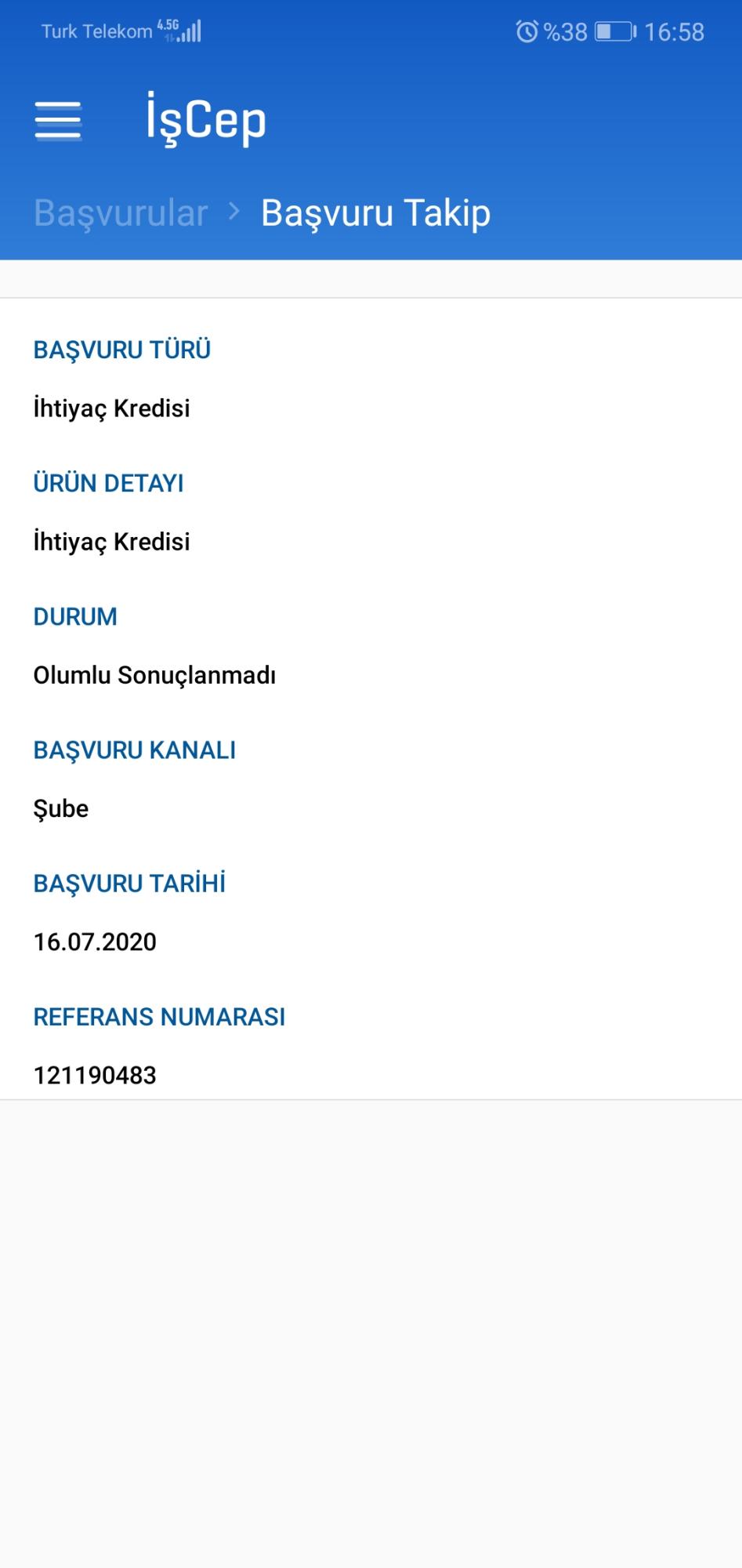
Task: Go back to Başvurular breadcrumb
Action: (121, 212)
